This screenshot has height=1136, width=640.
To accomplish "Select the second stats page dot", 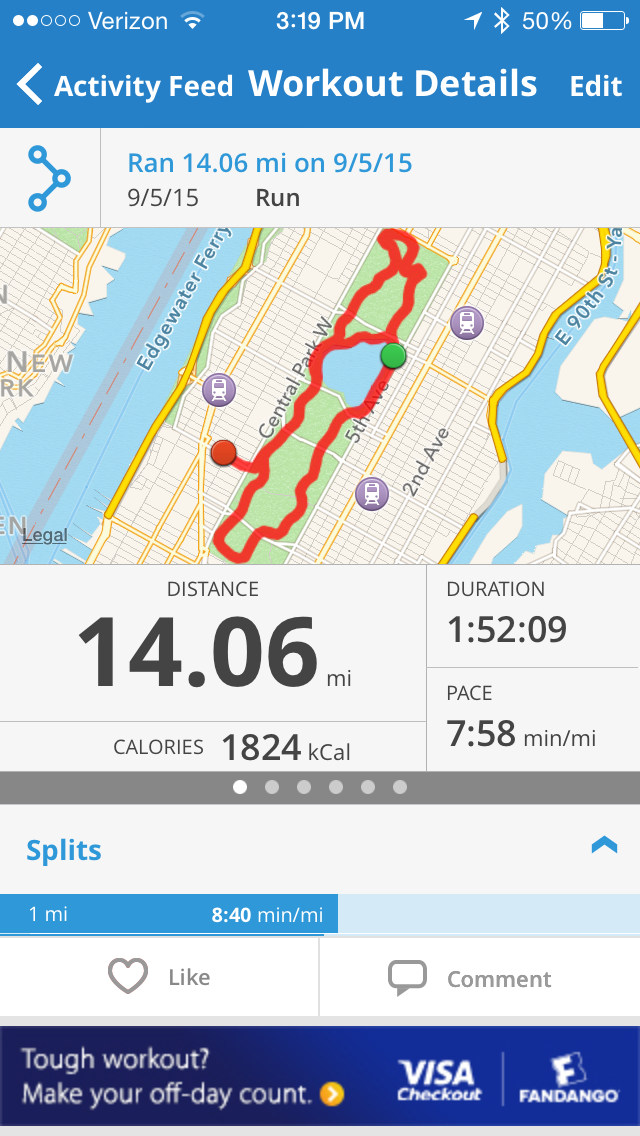I will 271,787.
